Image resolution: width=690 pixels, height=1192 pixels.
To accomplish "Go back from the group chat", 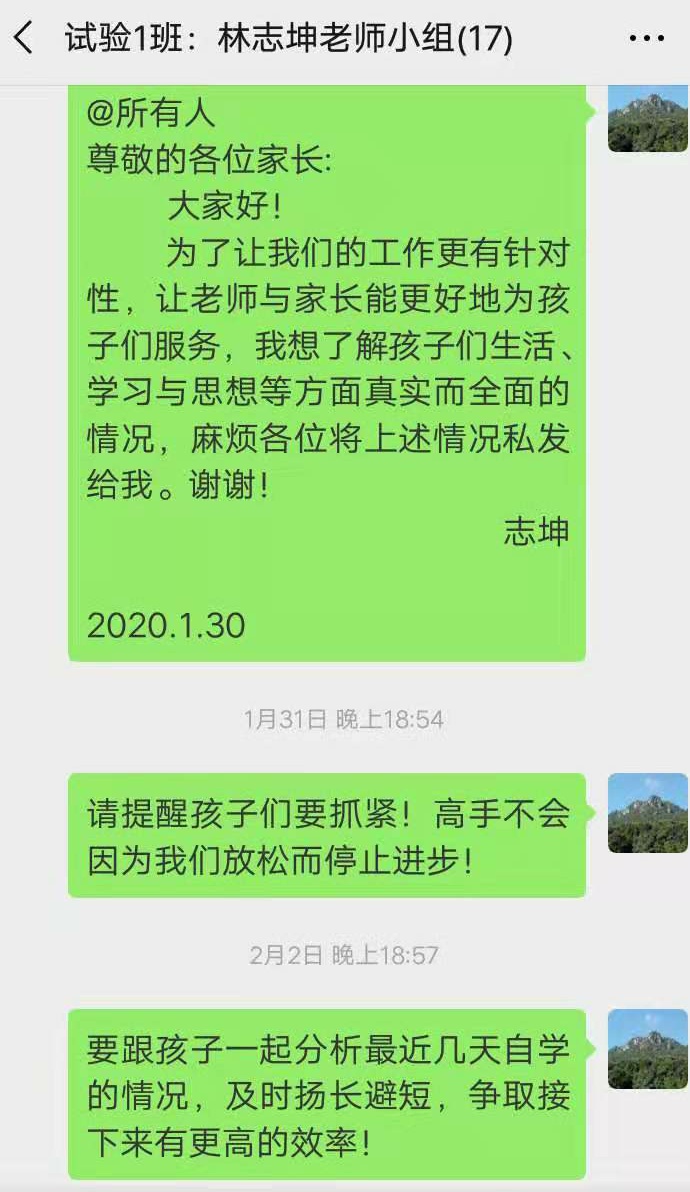I will (24, 40).
